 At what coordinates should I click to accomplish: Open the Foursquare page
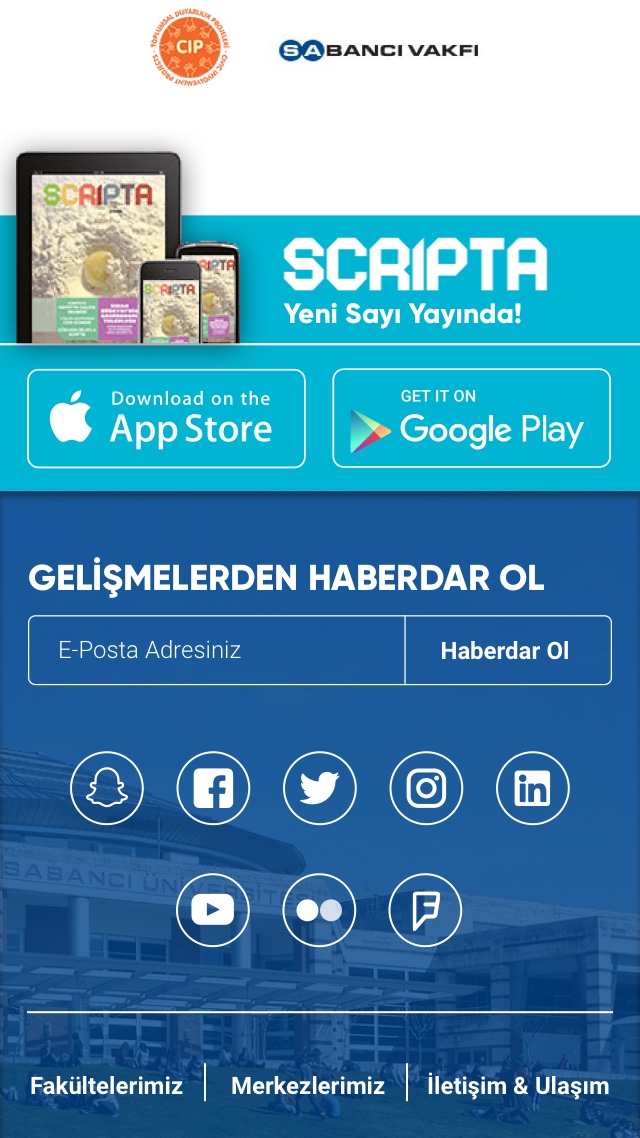(426, 910)
